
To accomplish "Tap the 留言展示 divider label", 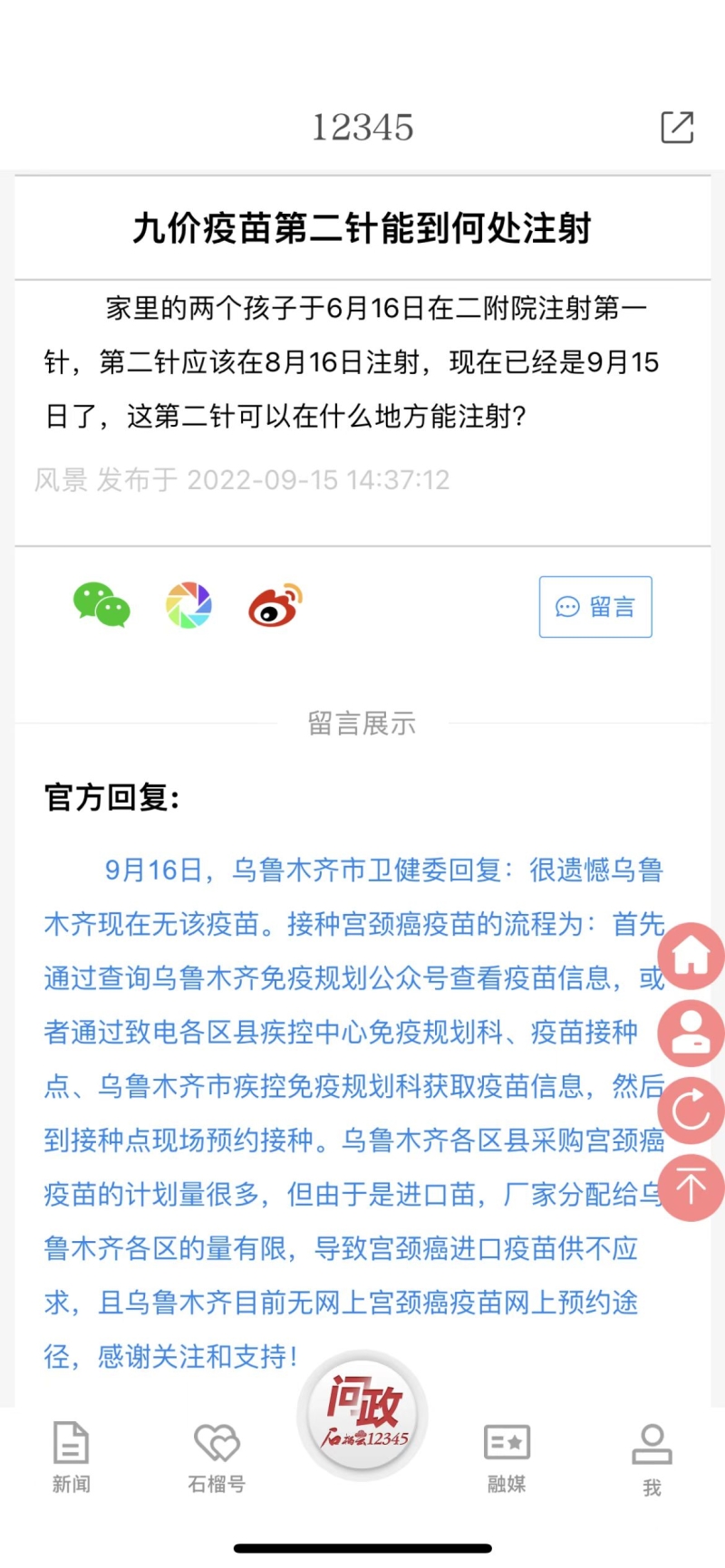I will 362,722.
